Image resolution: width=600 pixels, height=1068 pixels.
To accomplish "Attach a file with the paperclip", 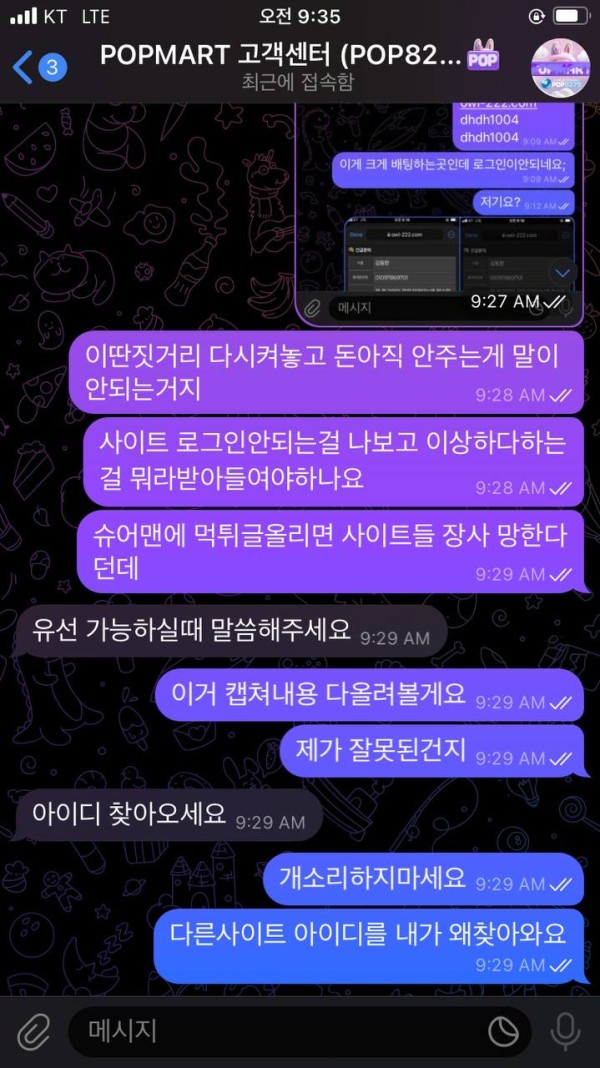I will [33, 1031].
